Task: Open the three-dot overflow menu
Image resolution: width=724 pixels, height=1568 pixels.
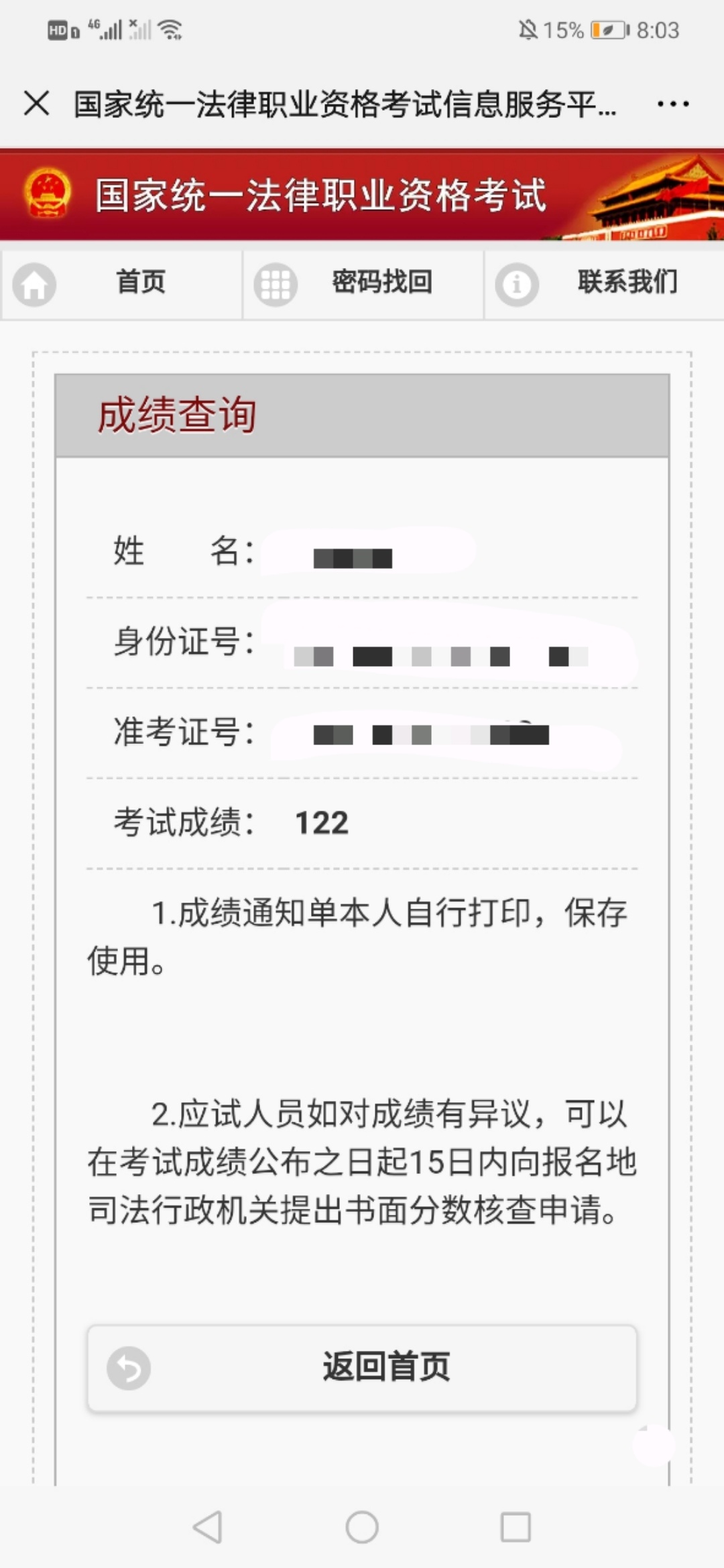Action: pos(673,104)
